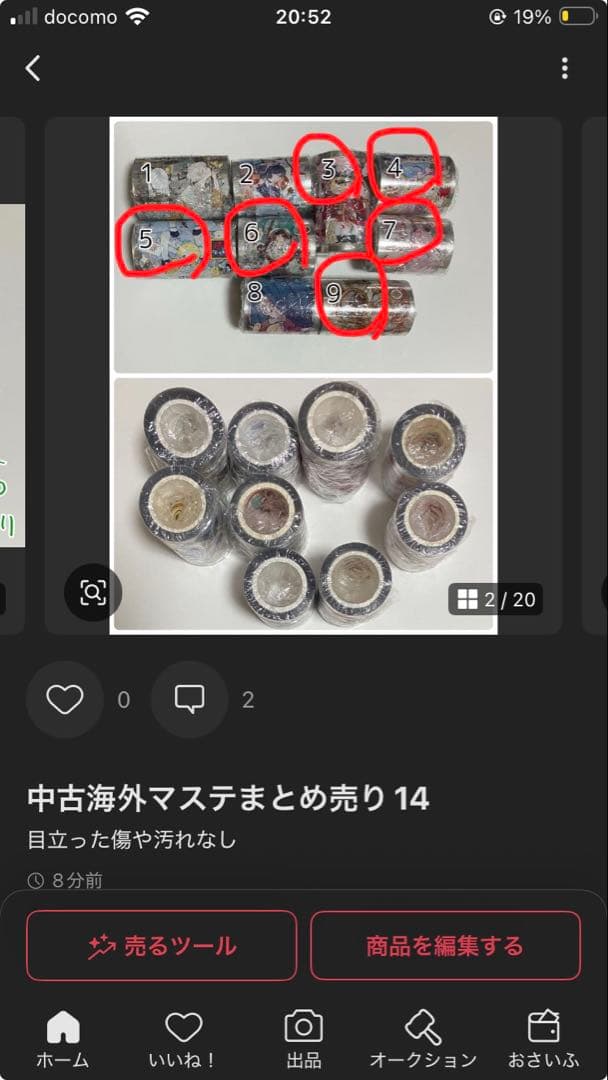Open the three-dot overflow menu

(565, 68)
